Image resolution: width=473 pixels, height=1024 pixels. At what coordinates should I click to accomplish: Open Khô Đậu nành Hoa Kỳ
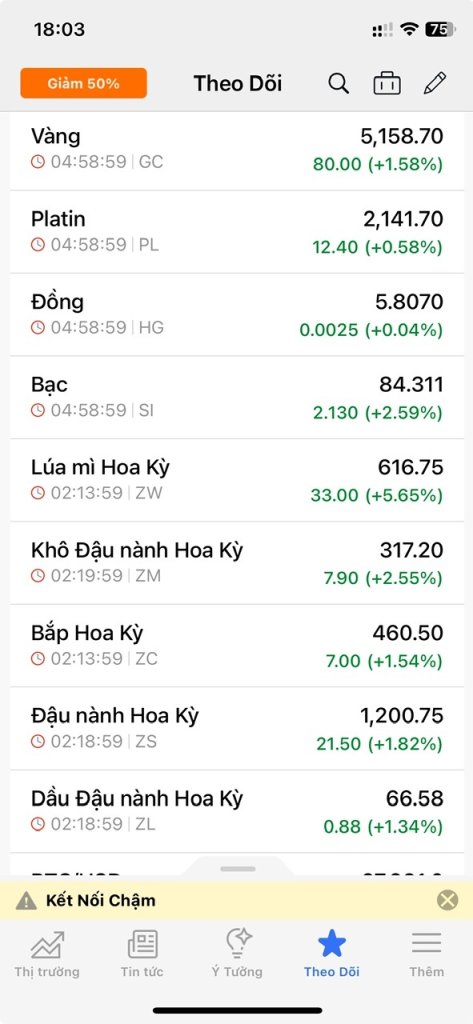tap(236, 563)
